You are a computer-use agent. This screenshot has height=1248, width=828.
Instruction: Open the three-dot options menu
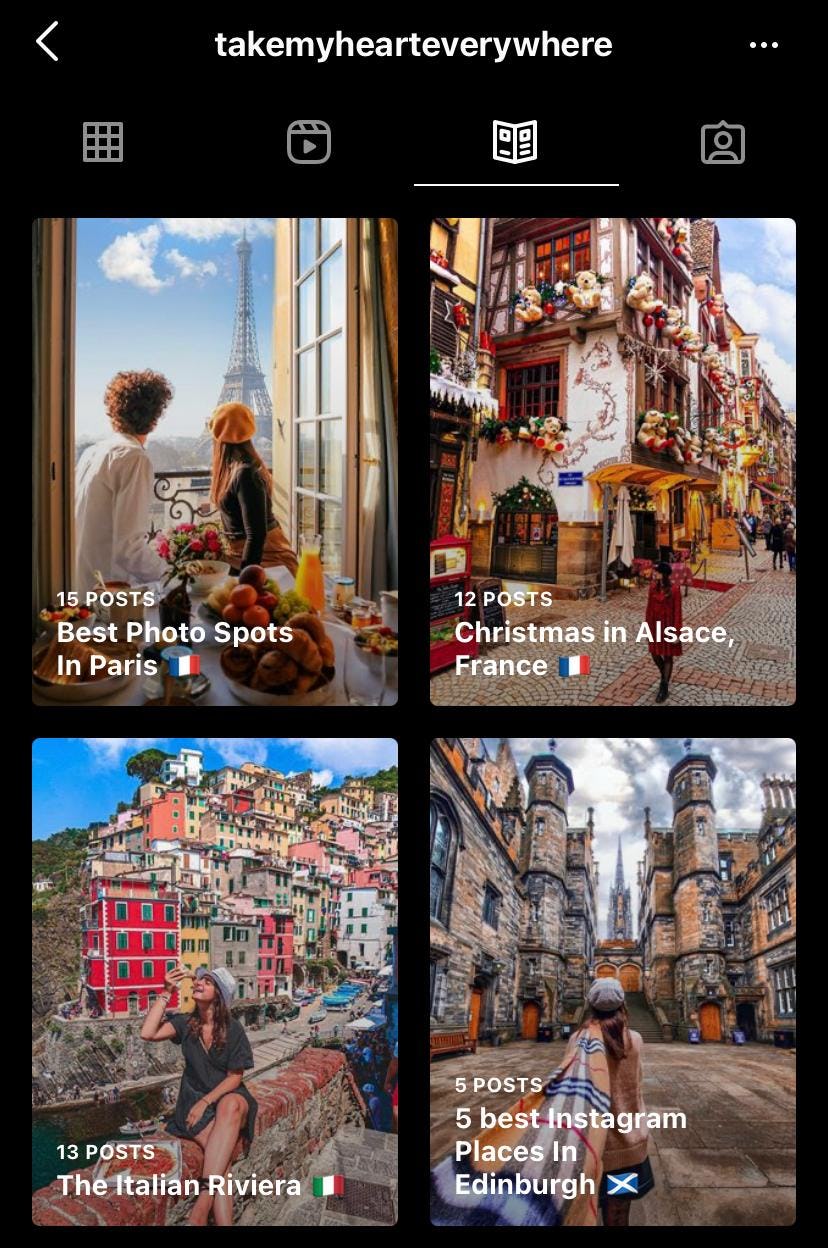(765, 44)
